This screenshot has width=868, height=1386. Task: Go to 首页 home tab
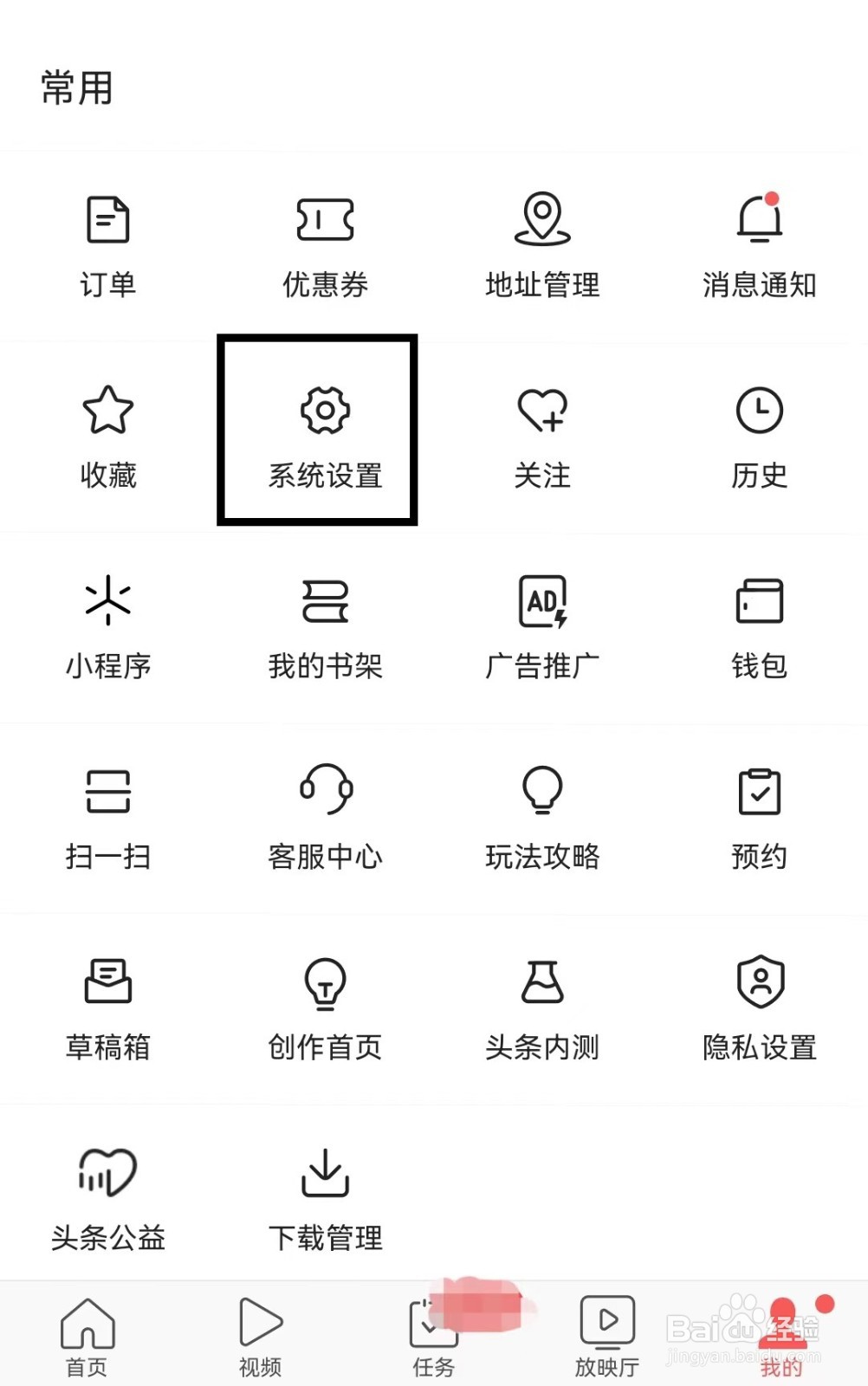84,1334
